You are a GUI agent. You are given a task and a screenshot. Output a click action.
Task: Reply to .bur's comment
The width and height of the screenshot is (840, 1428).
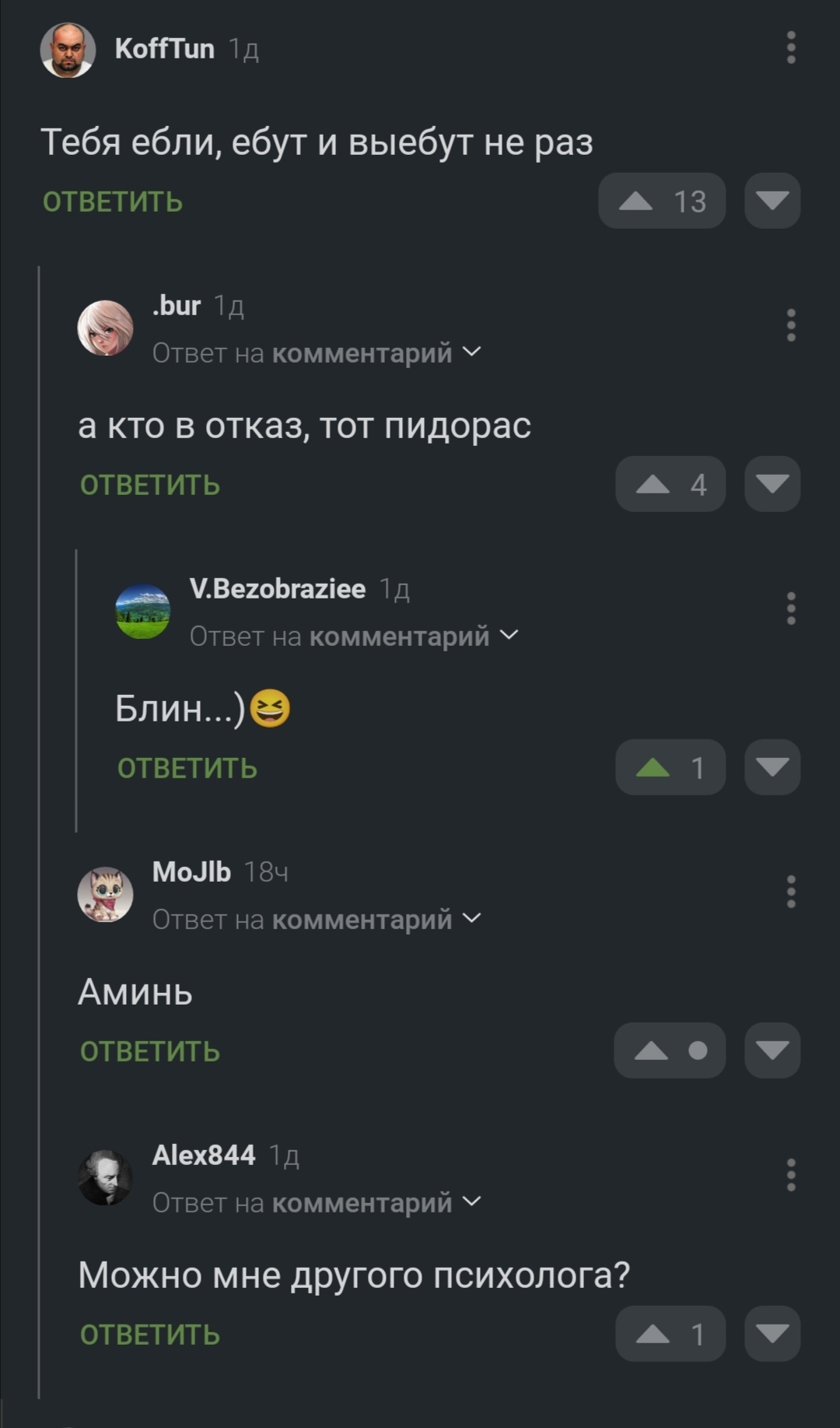click(150, 485)
